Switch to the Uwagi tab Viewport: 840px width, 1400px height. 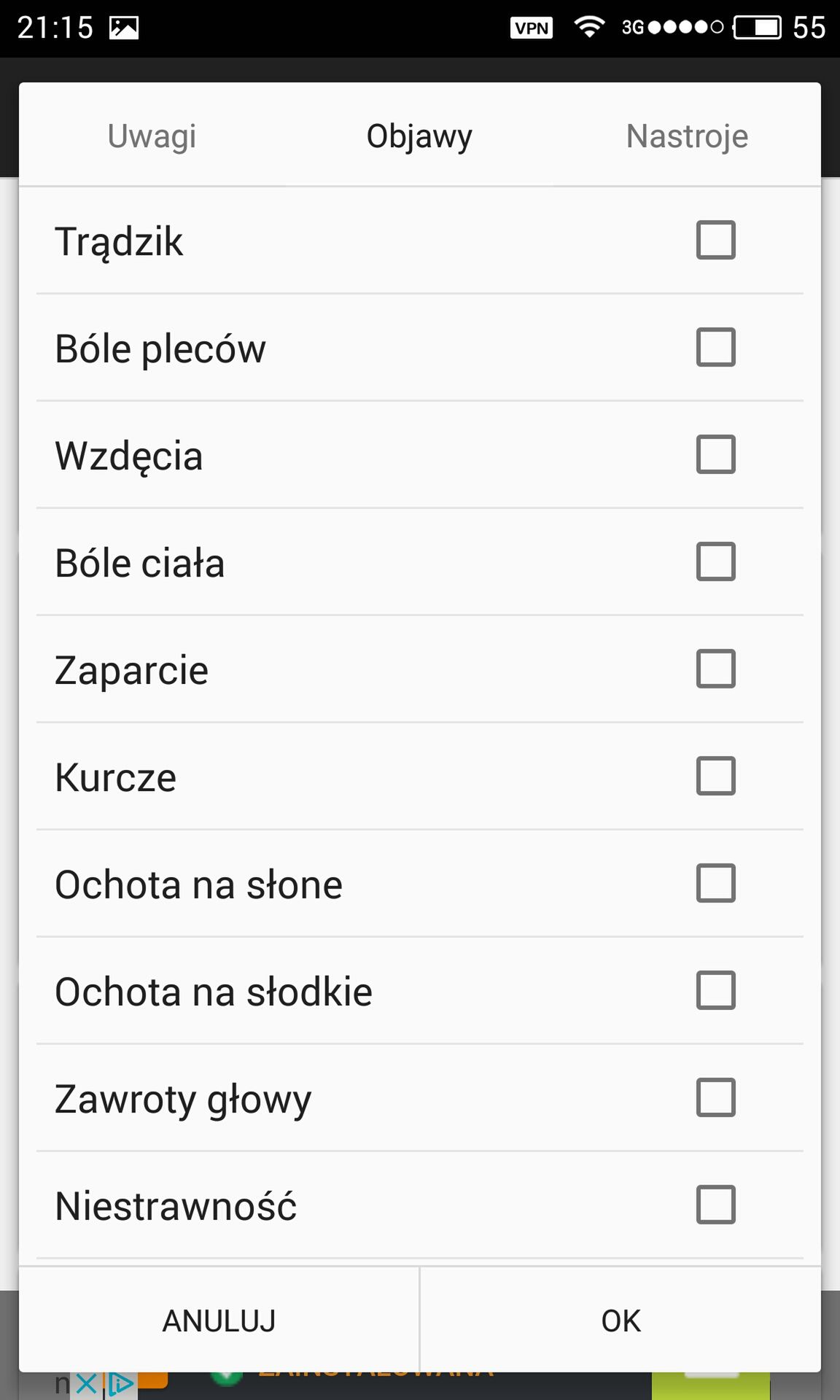click(152, 136)
